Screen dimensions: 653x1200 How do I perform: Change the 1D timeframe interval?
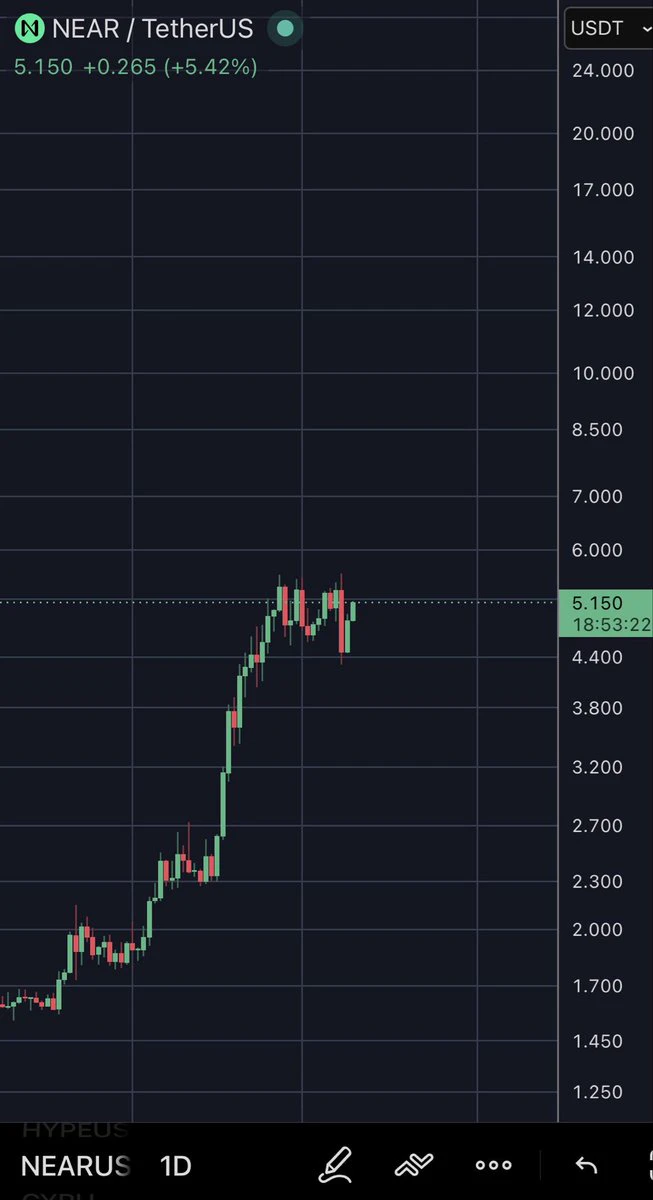176,1166
